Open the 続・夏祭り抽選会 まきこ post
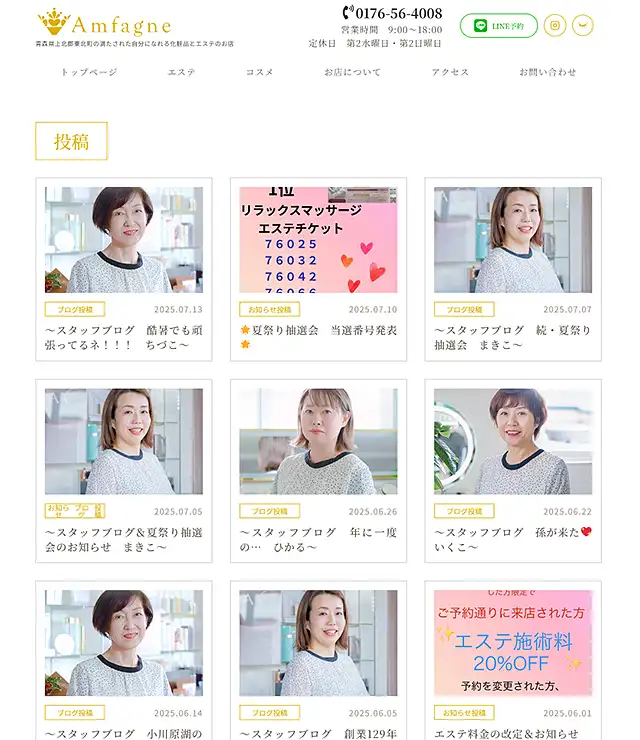The width and height of the screenshot is (640, 740). pos(512,337)
